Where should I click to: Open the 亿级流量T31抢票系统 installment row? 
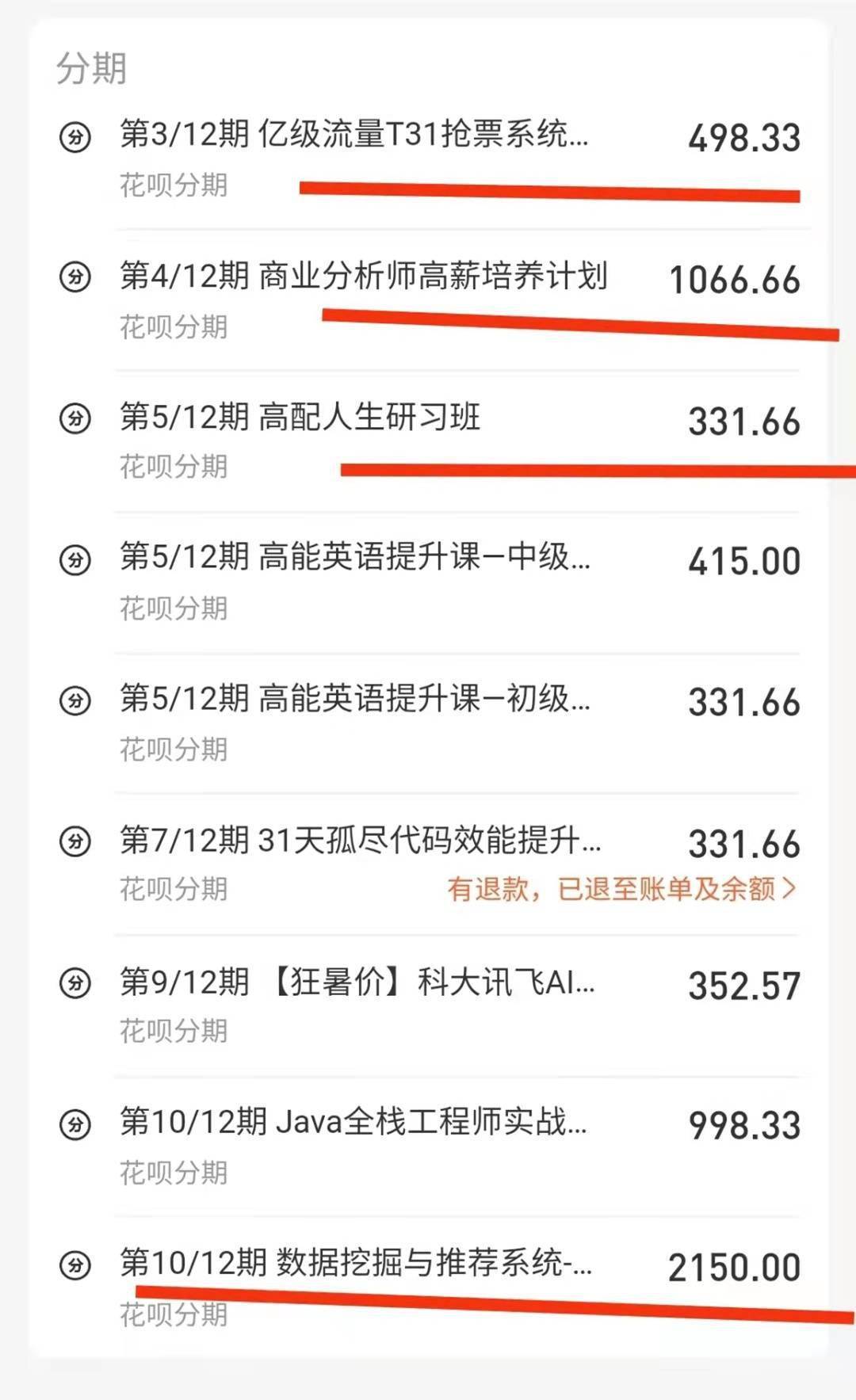click(x=429, y=159)
